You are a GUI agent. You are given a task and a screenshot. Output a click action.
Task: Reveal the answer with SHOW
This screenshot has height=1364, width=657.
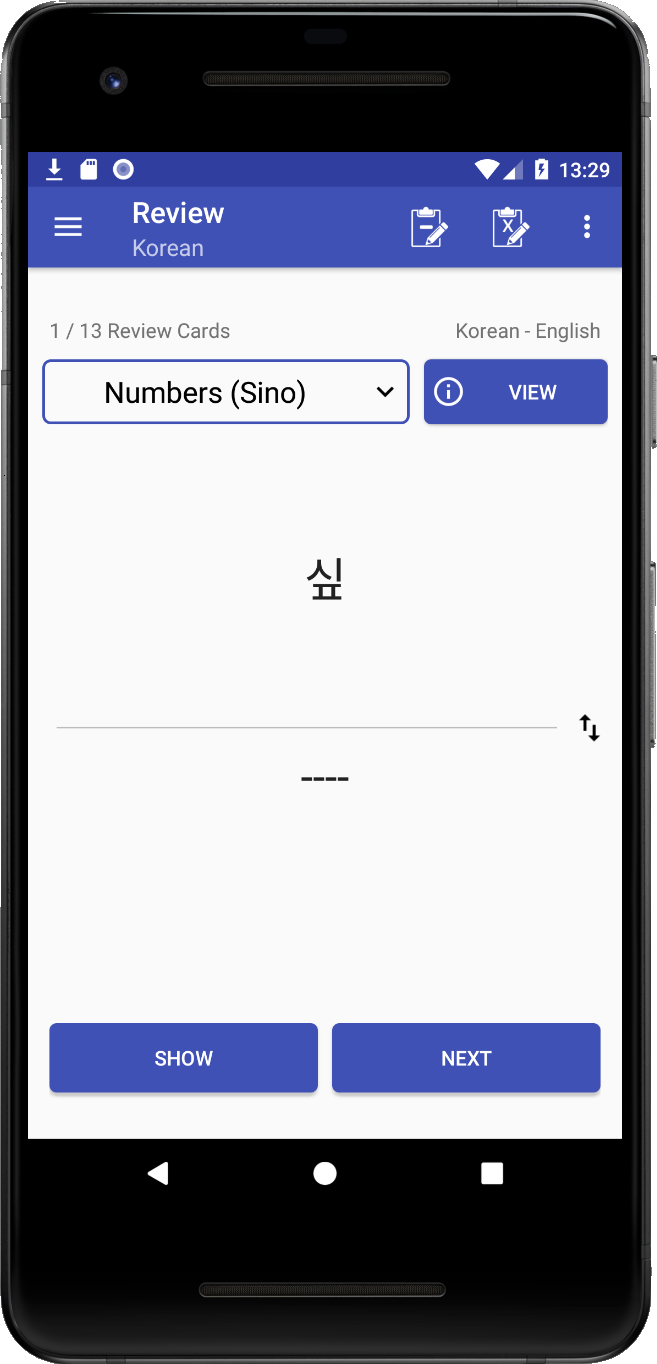click(x=184, y=1058)
